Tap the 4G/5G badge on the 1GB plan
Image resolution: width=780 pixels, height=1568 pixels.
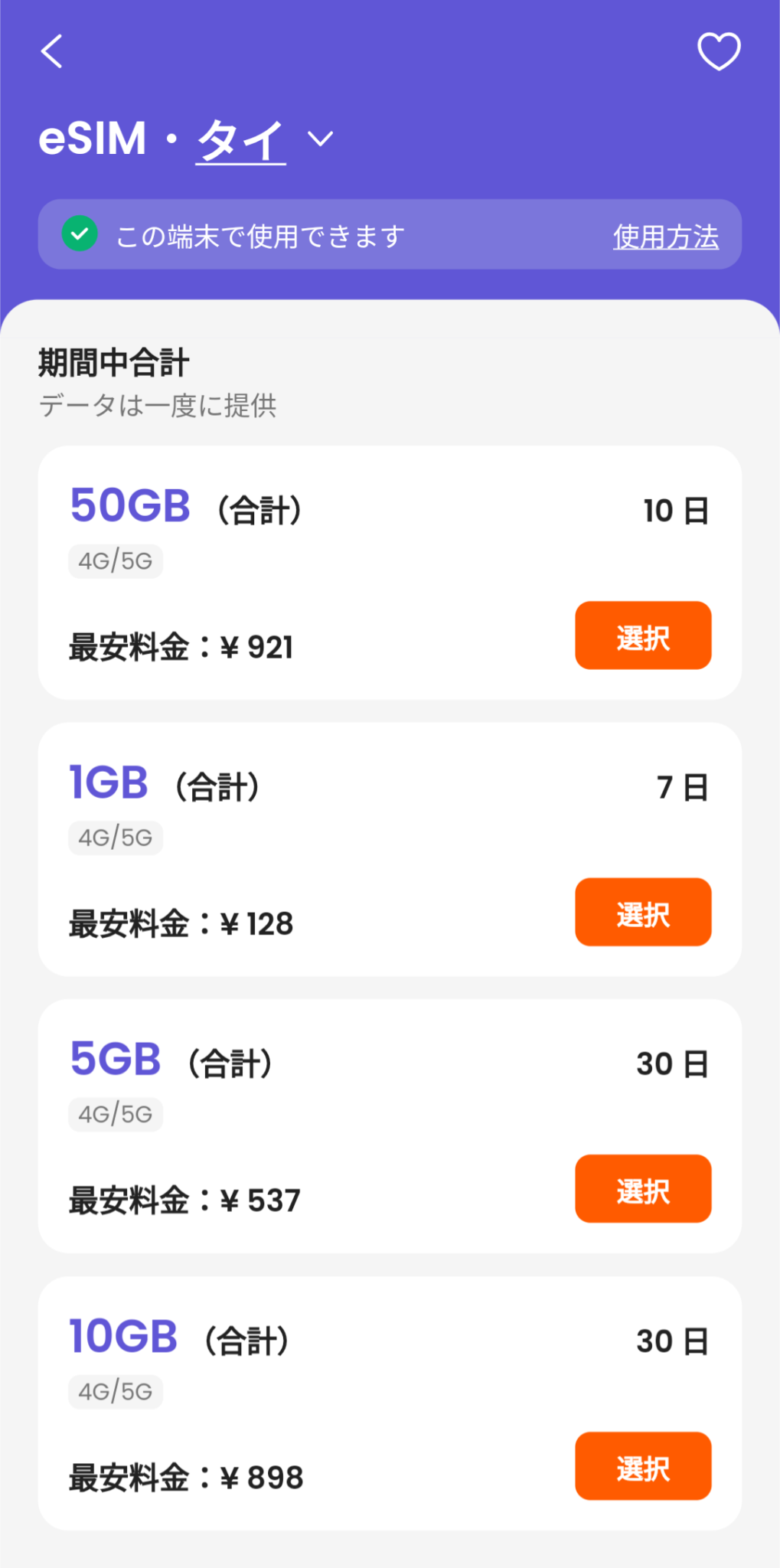point(115,837)
